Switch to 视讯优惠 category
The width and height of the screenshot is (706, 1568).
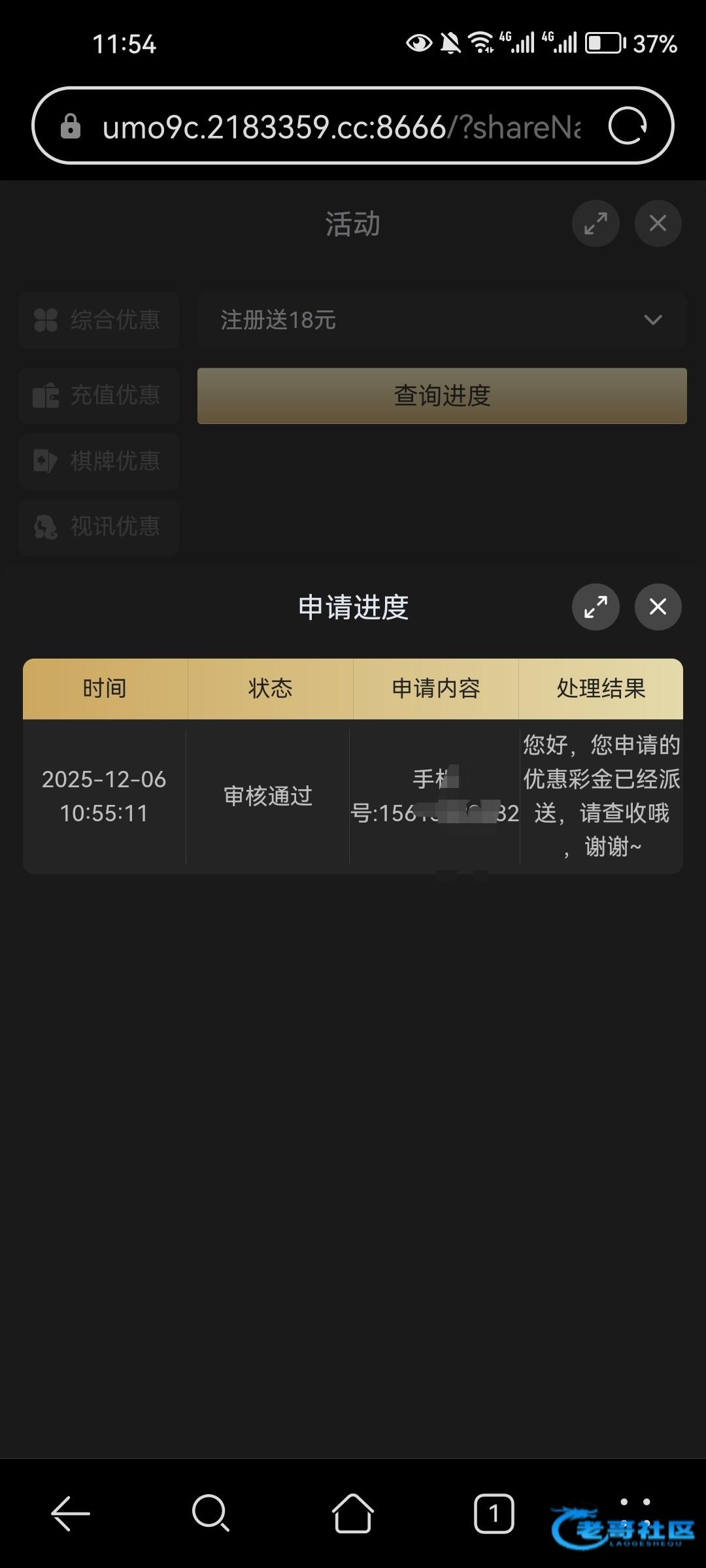click(99, 527)
